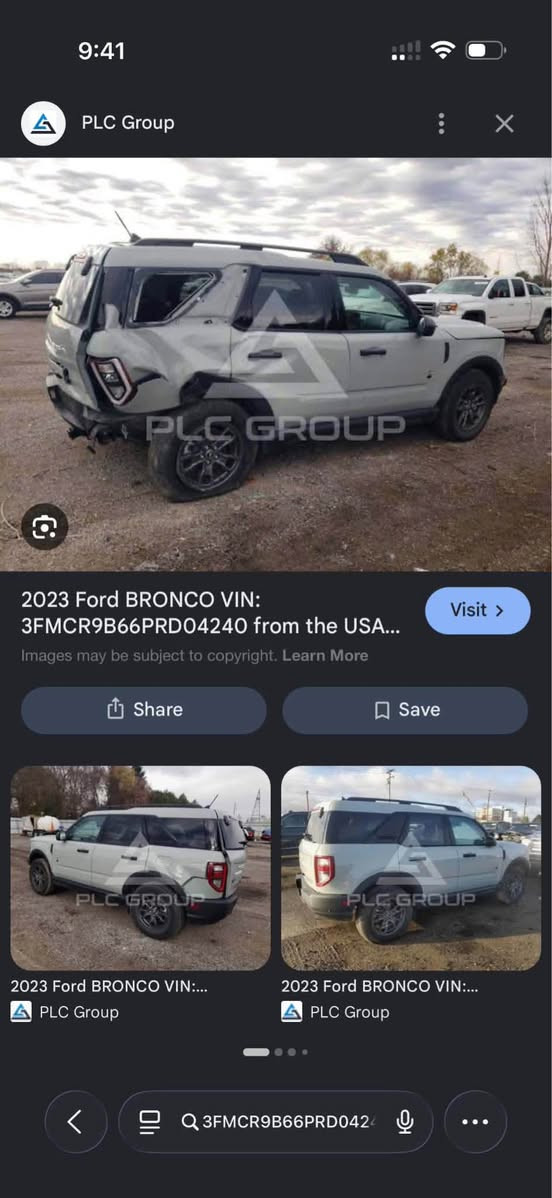Image resolution: width=552 pixels, height=1198 pixels.
Task: Open the Learn More copyright link
Action: pos(325,656)
